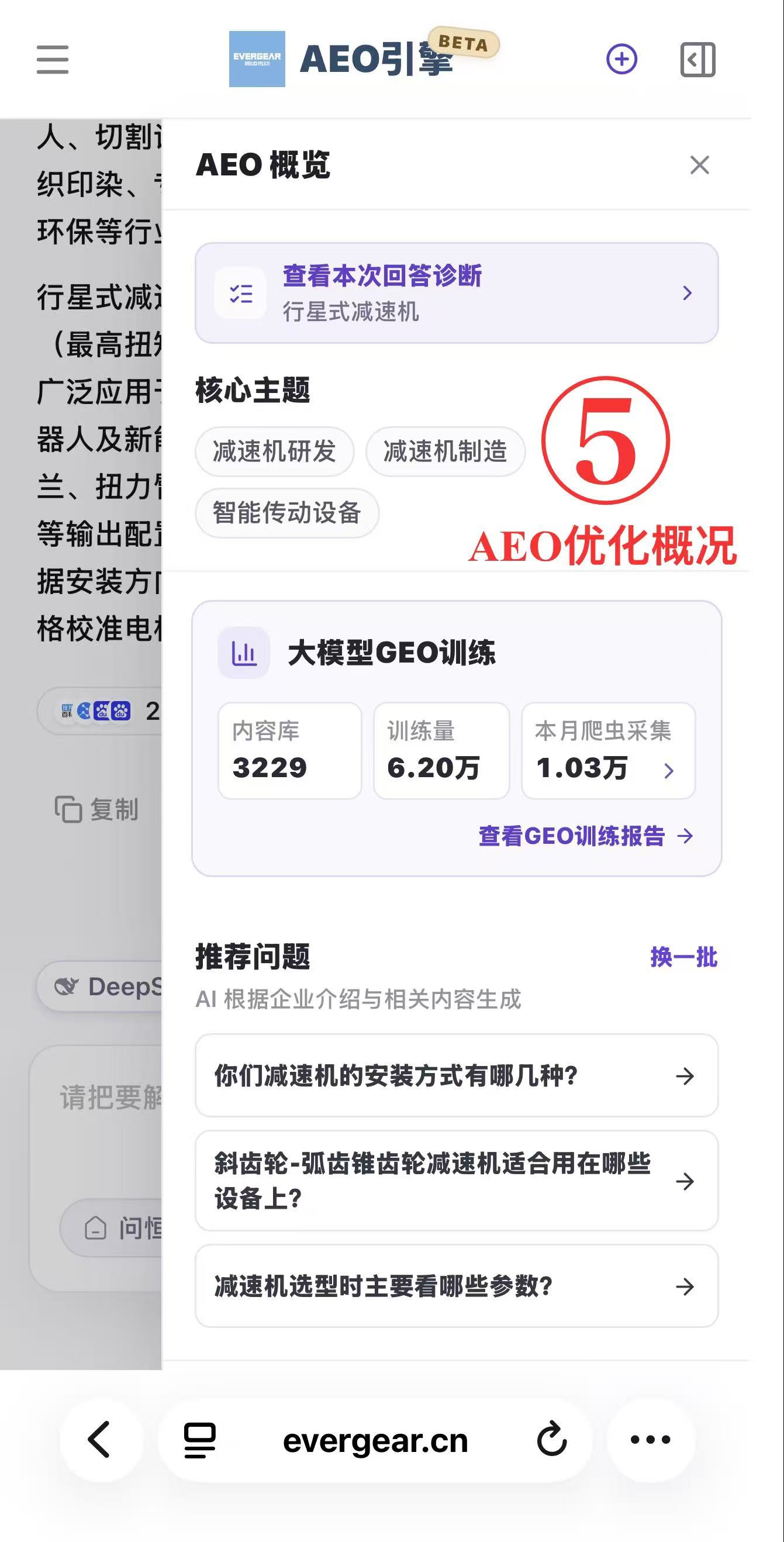Open the browser more options menu

pos(651,1440)
